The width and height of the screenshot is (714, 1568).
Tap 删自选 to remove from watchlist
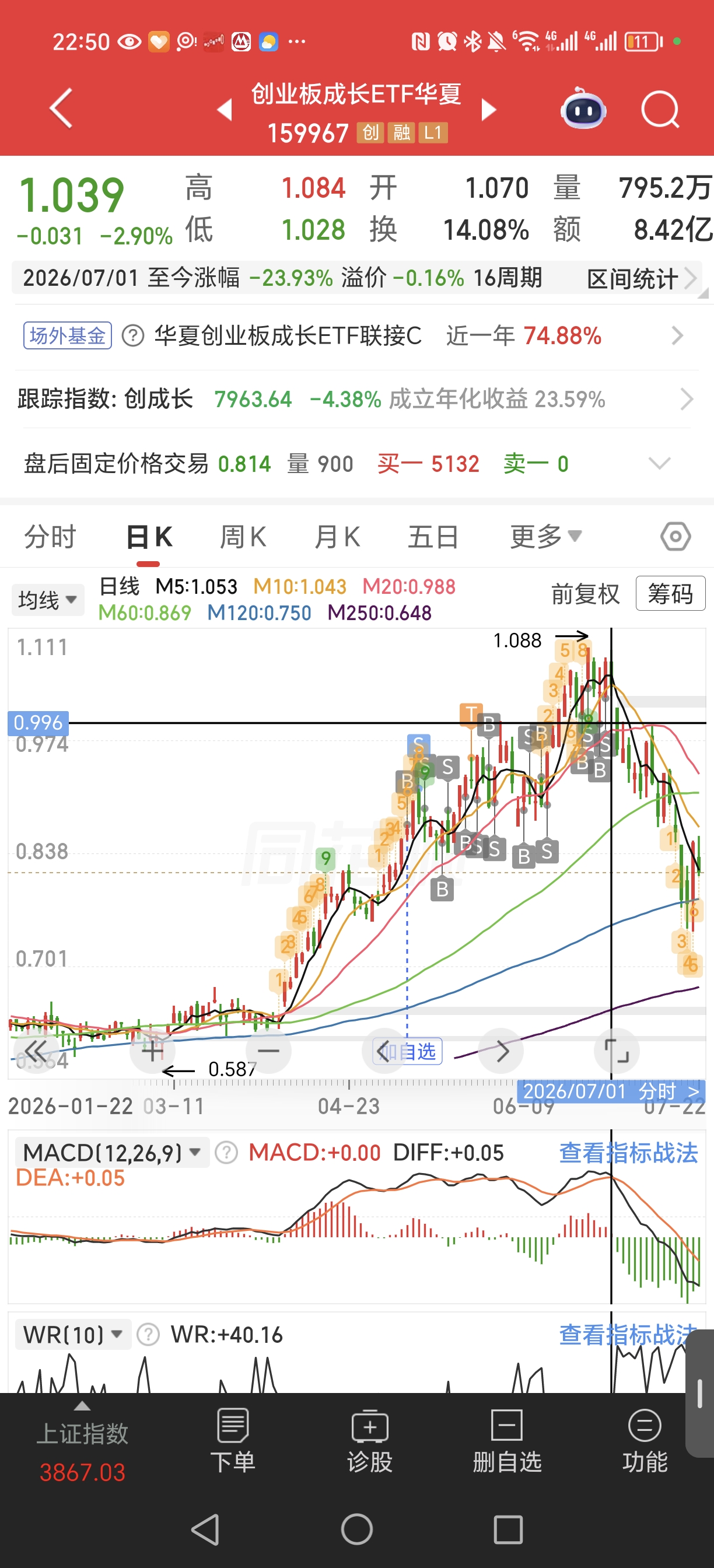[507, 1441]
